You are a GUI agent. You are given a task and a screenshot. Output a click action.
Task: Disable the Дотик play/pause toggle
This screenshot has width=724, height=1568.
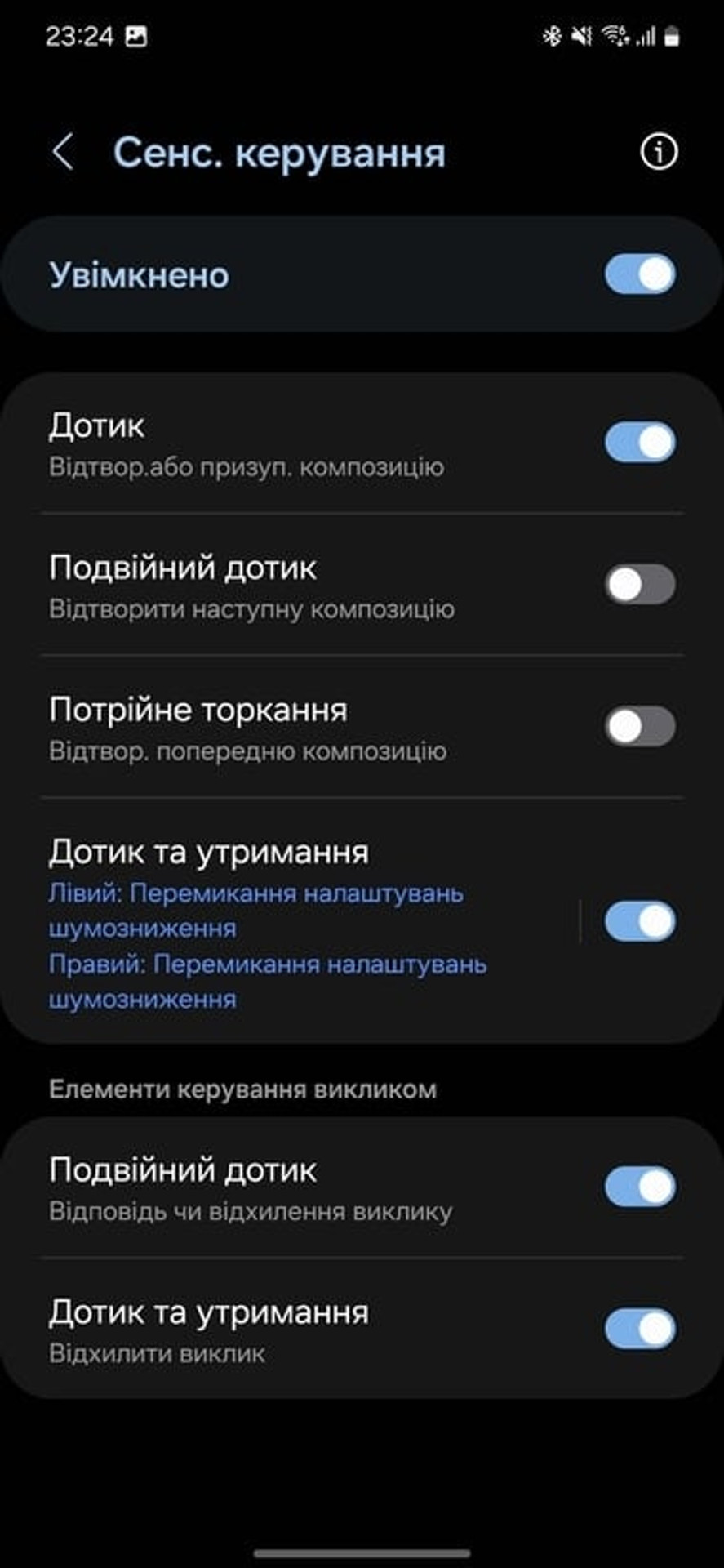click(x=639, y=443)
